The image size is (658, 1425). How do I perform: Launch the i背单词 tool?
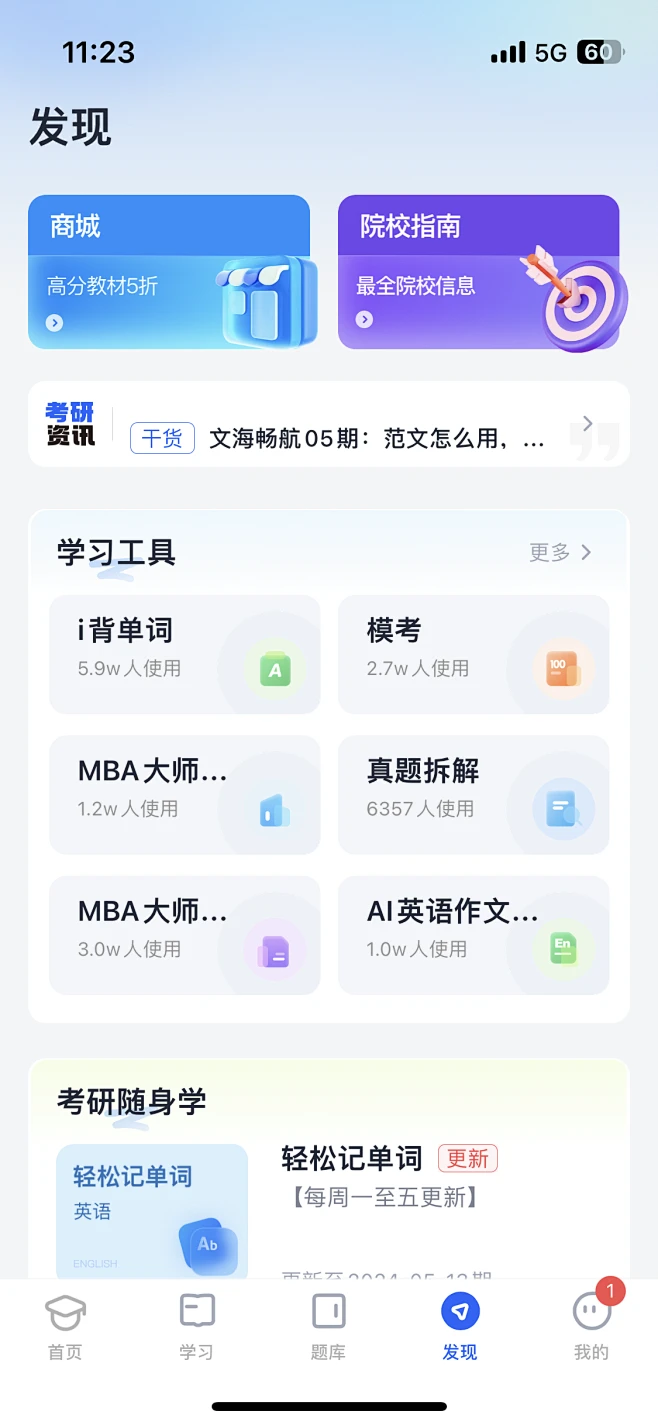[184, 654]
